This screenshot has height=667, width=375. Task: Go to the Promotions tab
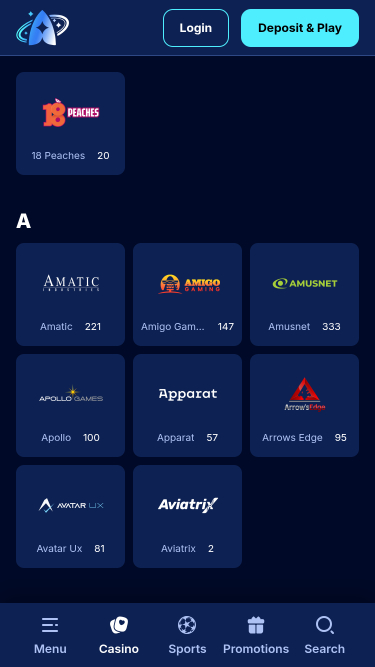(256, 636)
